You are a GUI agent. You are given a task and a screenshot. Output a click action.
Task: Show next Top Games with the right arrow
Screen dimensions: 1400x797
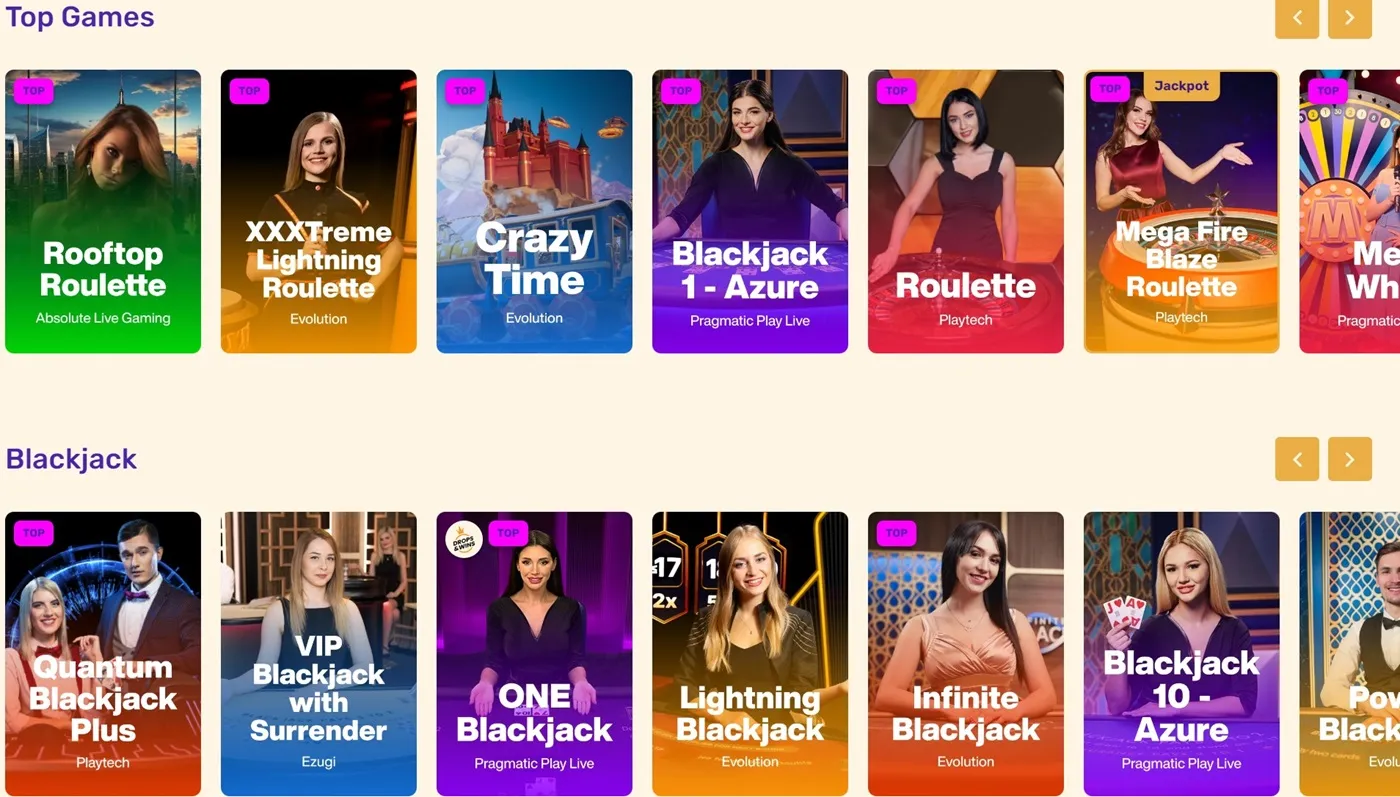coord(1349,18)
